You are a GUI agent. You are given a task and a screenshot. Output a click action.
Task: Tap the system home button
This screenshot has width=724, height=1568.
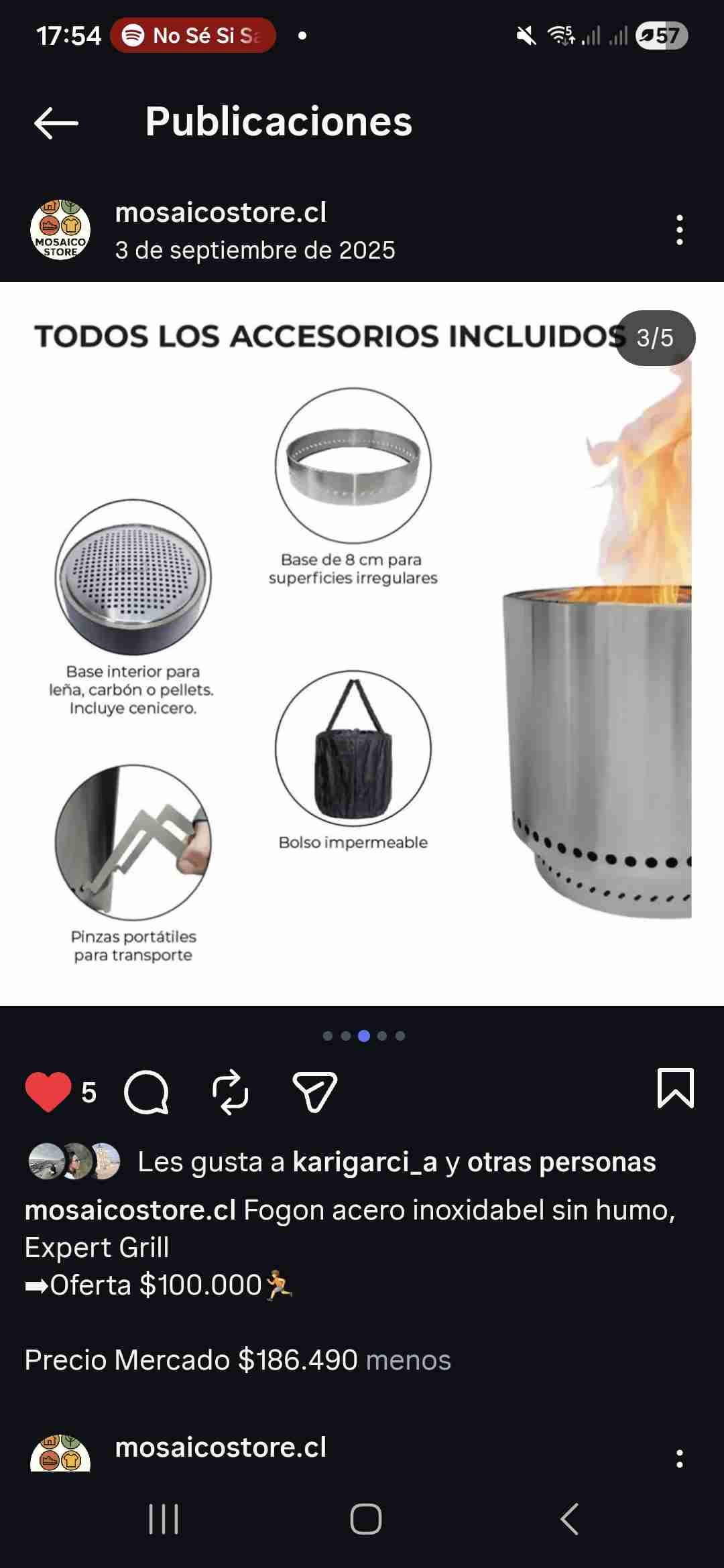click(365, 1519)
